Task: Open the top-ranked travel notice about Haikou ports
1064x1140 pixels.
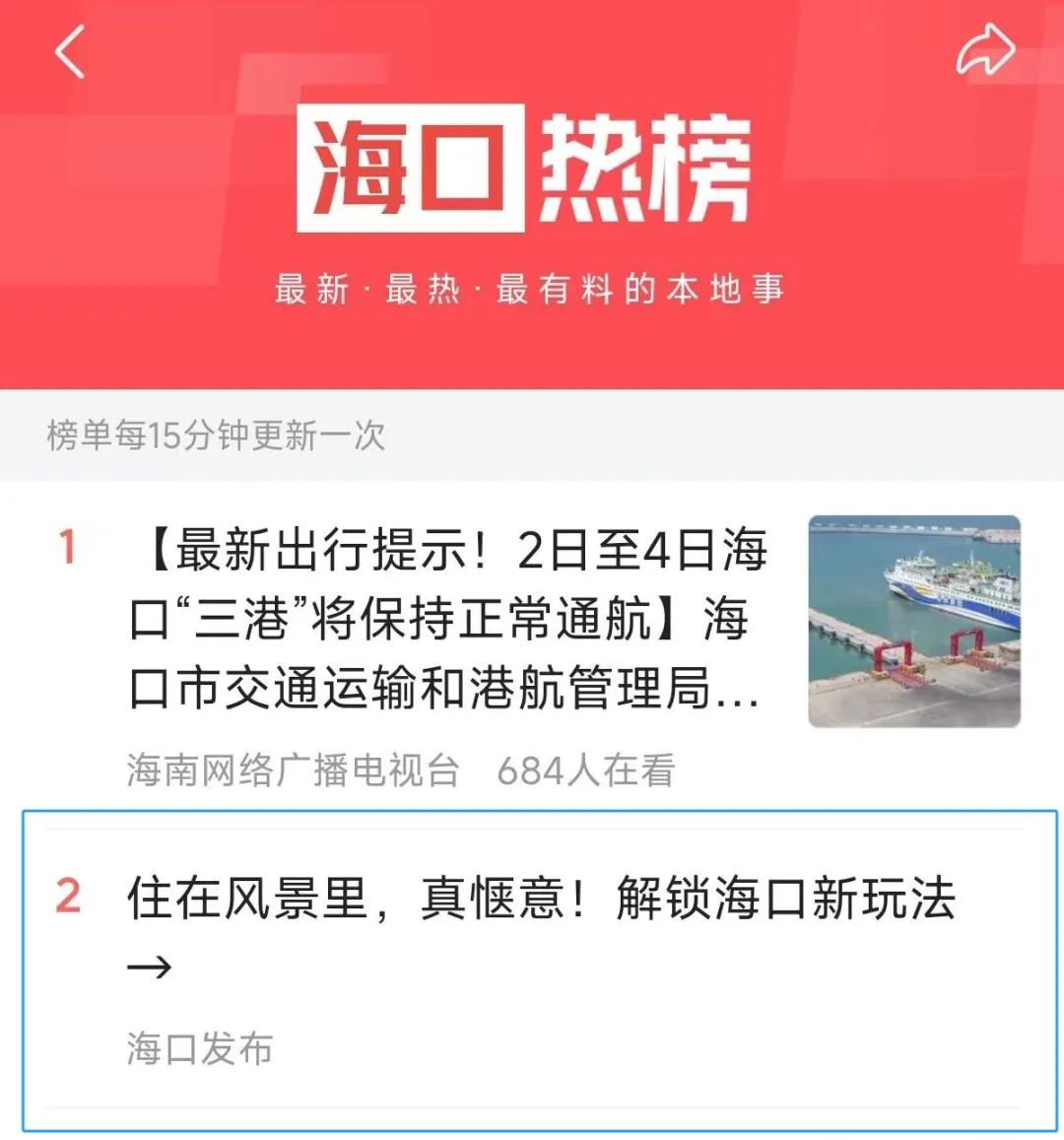Action: tap(448, 620)
